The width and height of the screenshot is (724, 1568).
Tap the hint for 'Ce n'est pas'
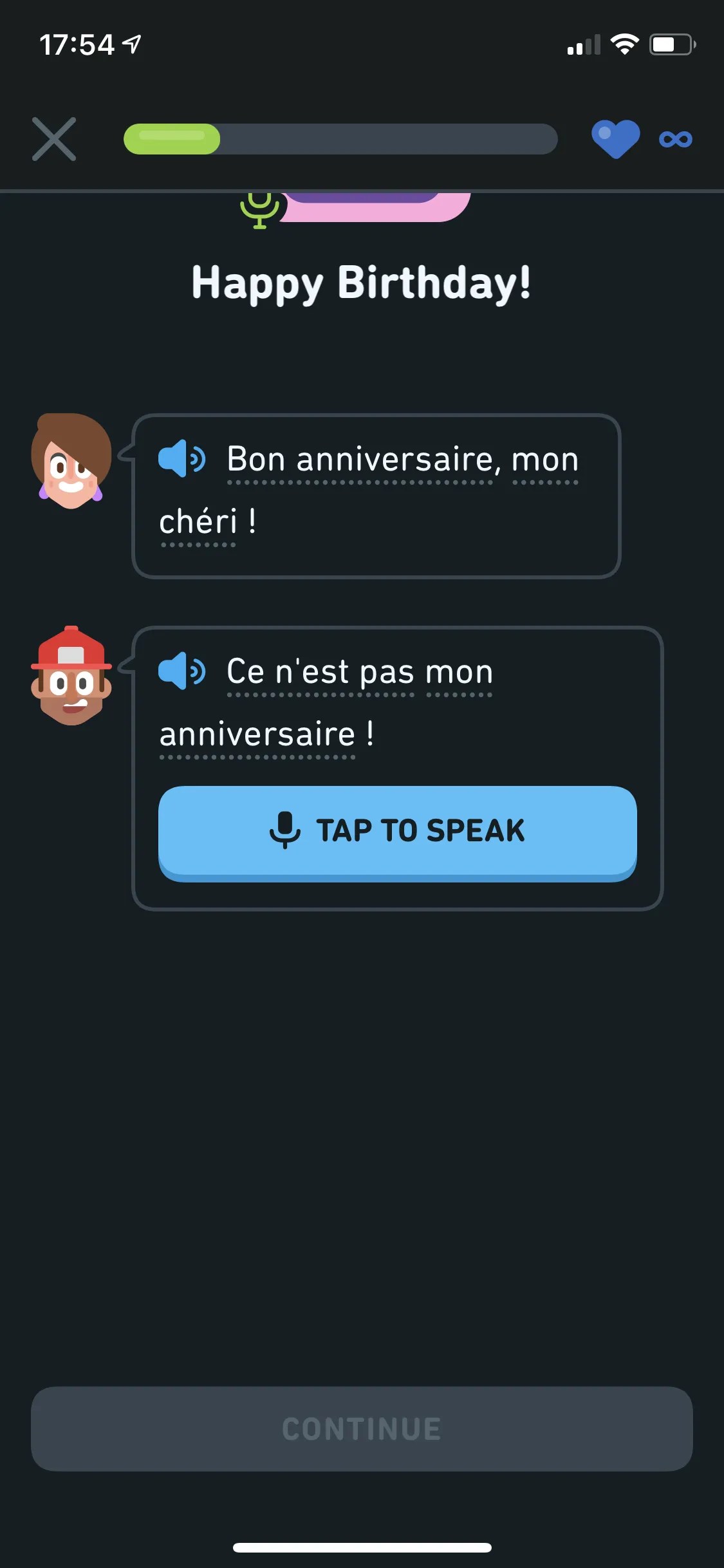click(322, 671)
